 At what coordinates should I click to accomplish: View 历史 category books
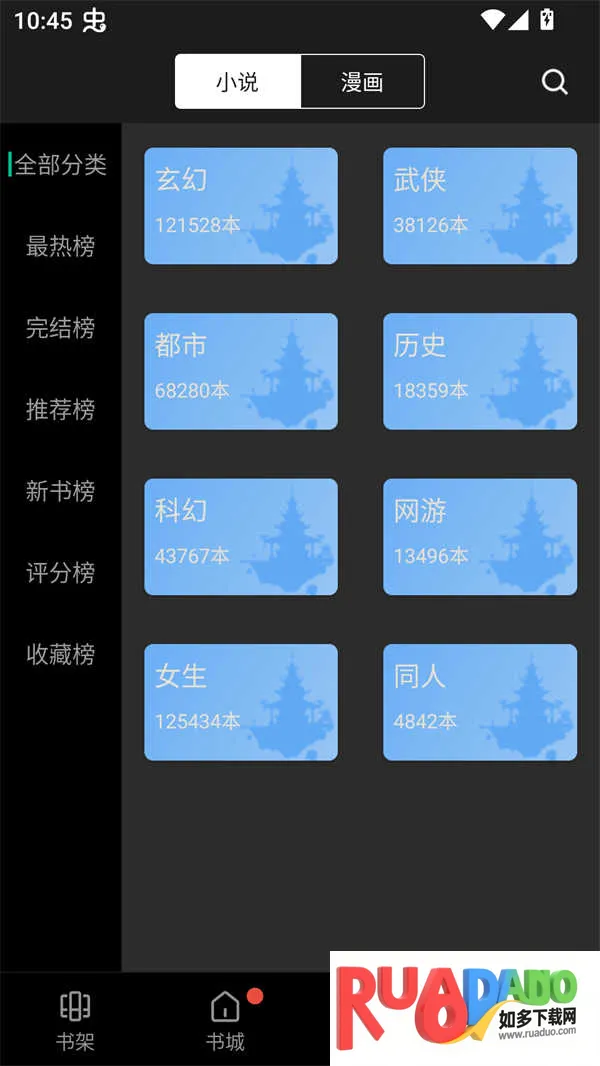pyautogui.click(x=480, y=372)
